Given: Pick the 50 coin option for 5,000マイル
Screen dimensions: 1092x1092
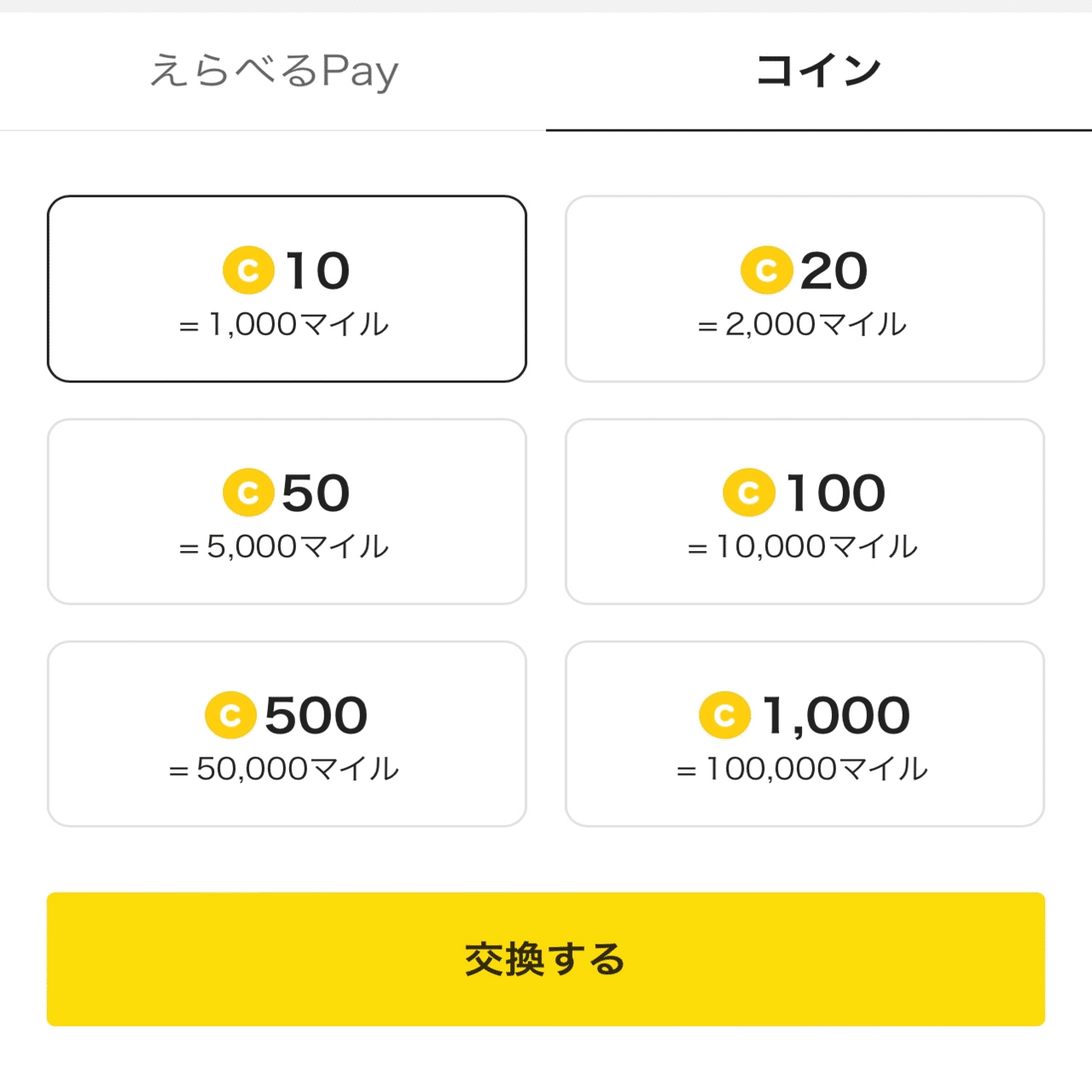Looking at the screenshot, I should 287,512.
